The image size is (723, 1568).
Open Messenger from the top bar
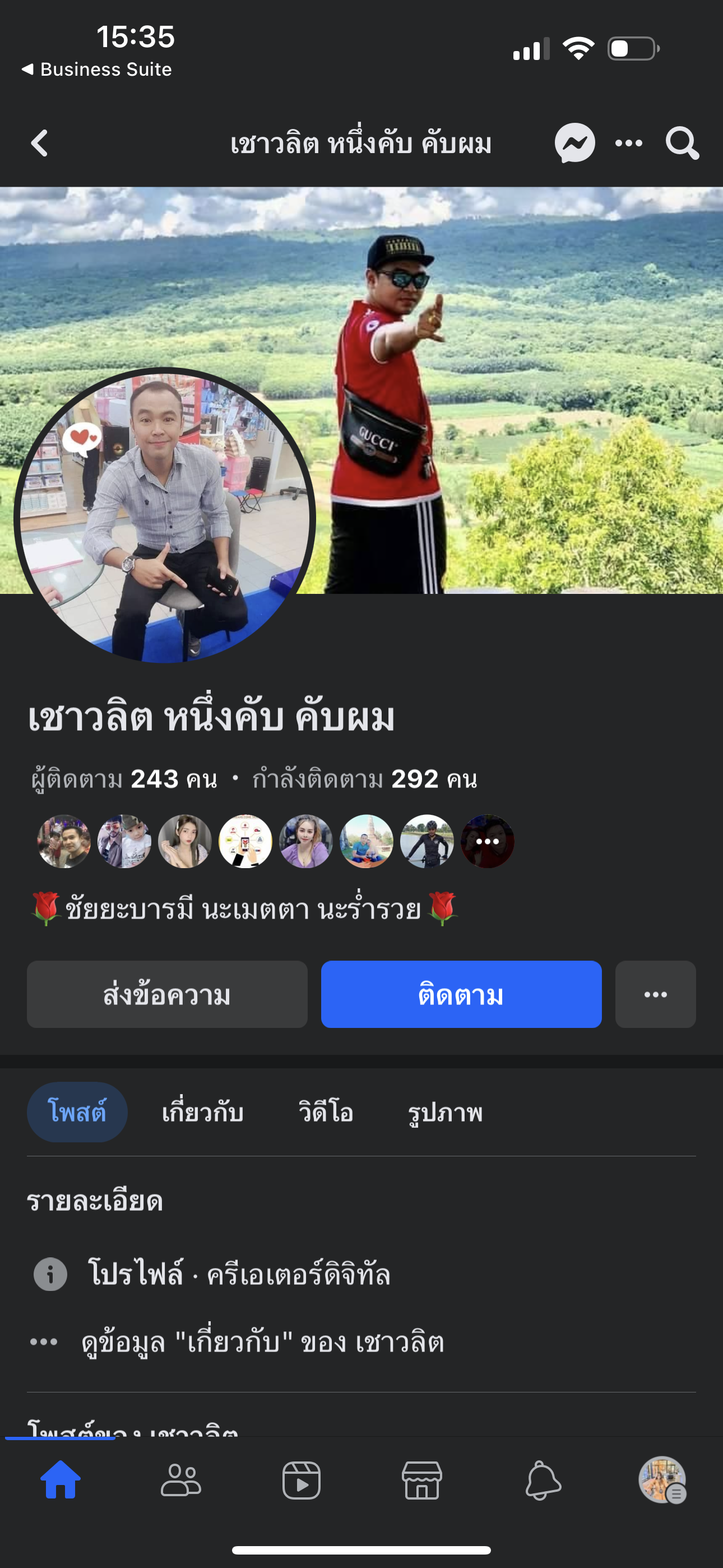(x=574, y=144)
